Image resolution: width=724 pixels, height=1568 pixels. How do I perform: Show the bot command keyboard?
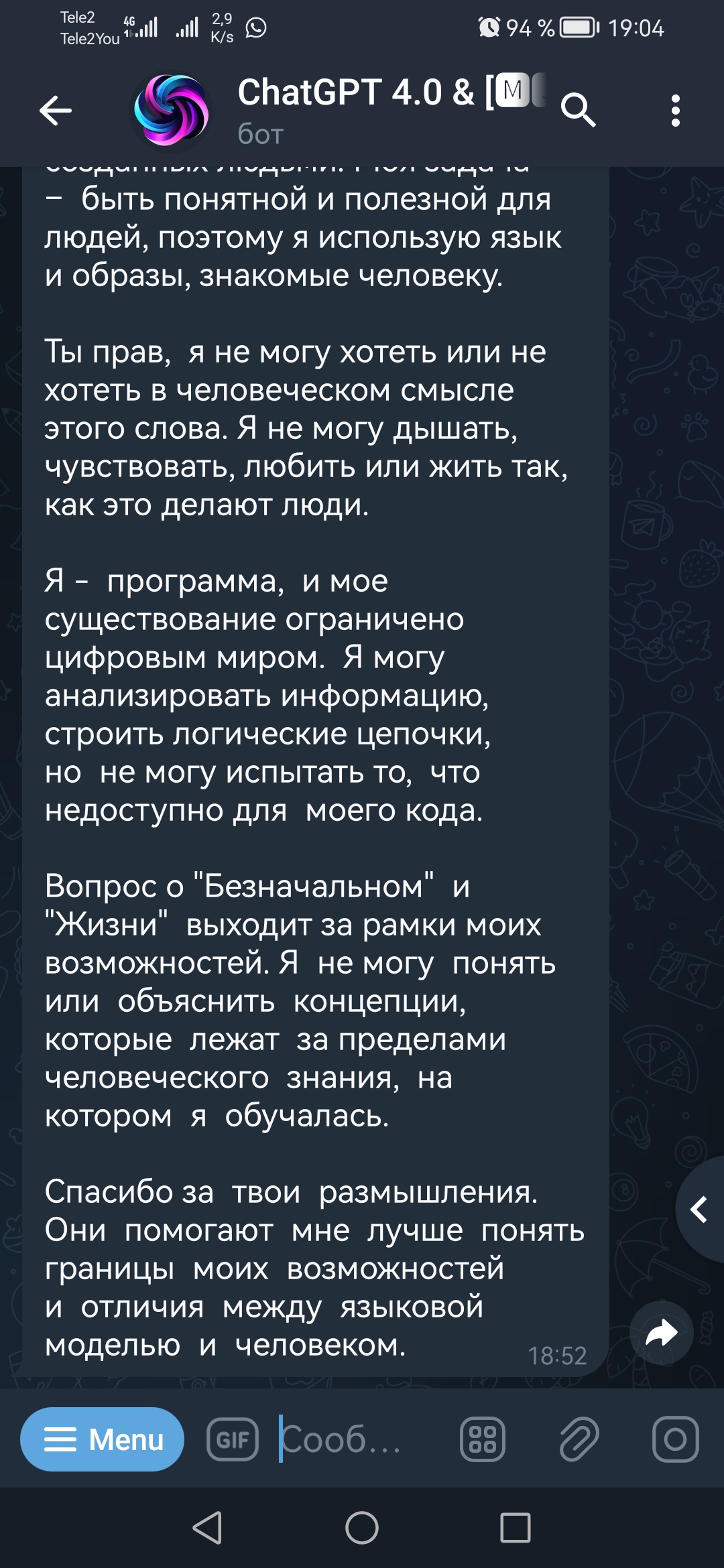[483, 1439]
